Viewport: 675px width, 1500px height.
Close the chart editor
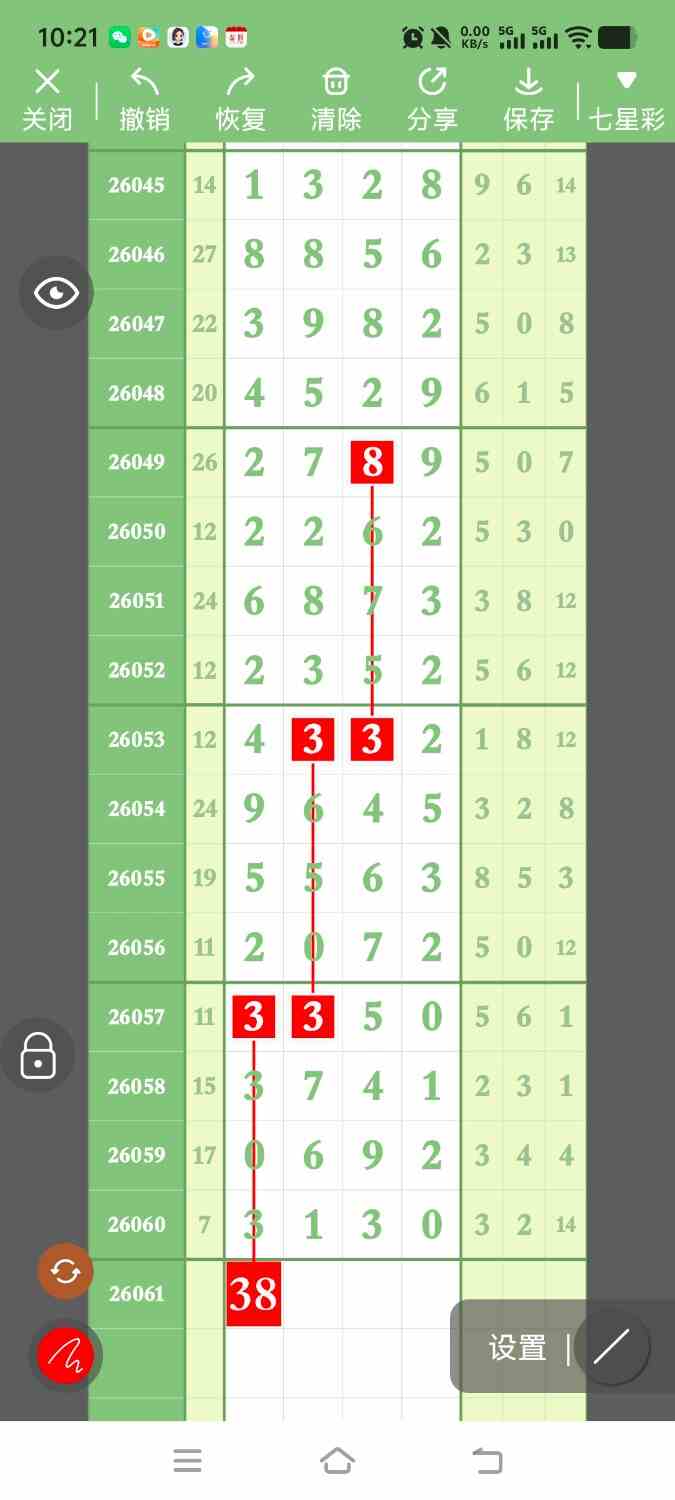(47, 100)
